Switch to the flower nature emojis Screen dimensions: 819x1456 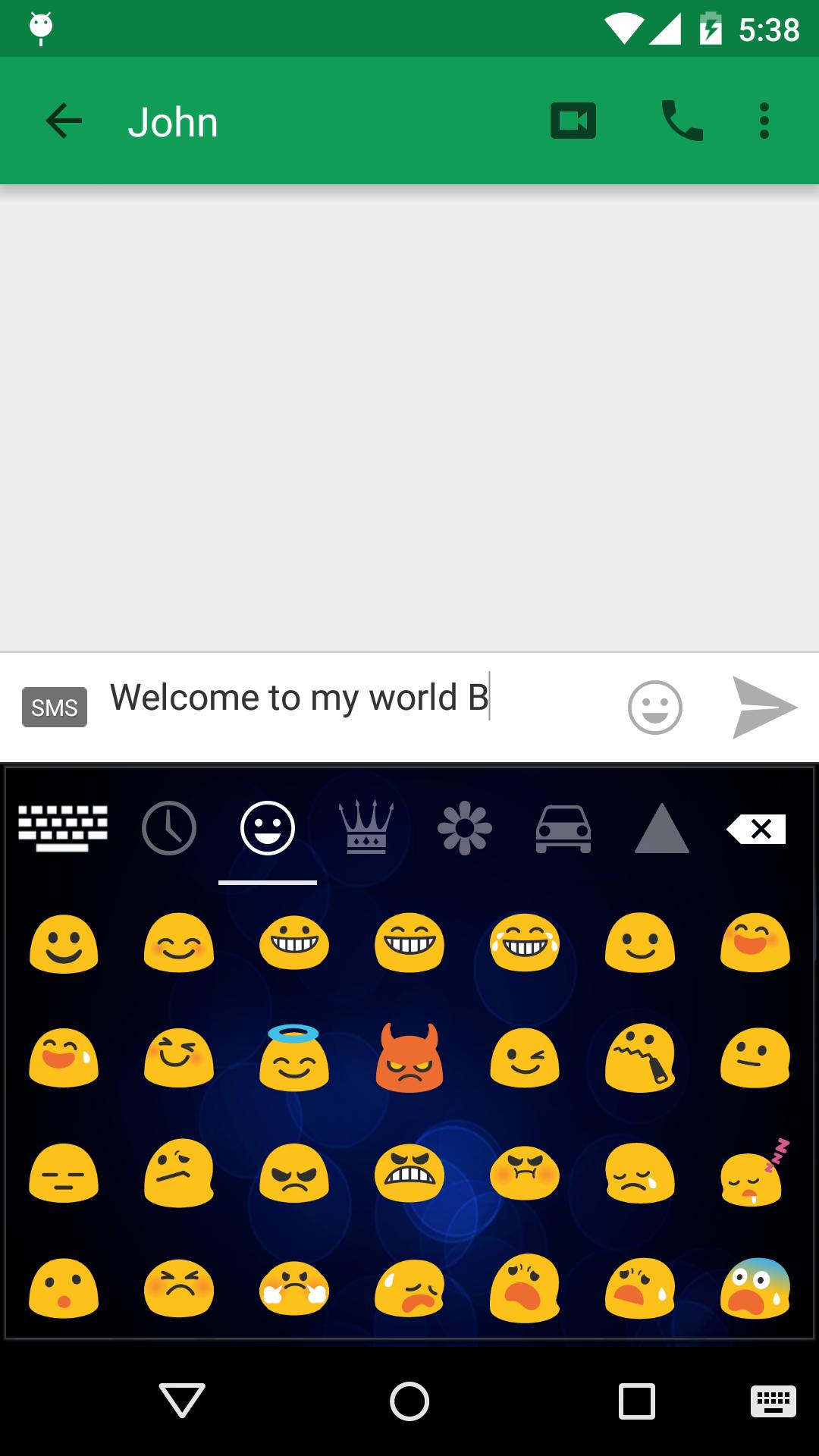[x=464, y=828]
